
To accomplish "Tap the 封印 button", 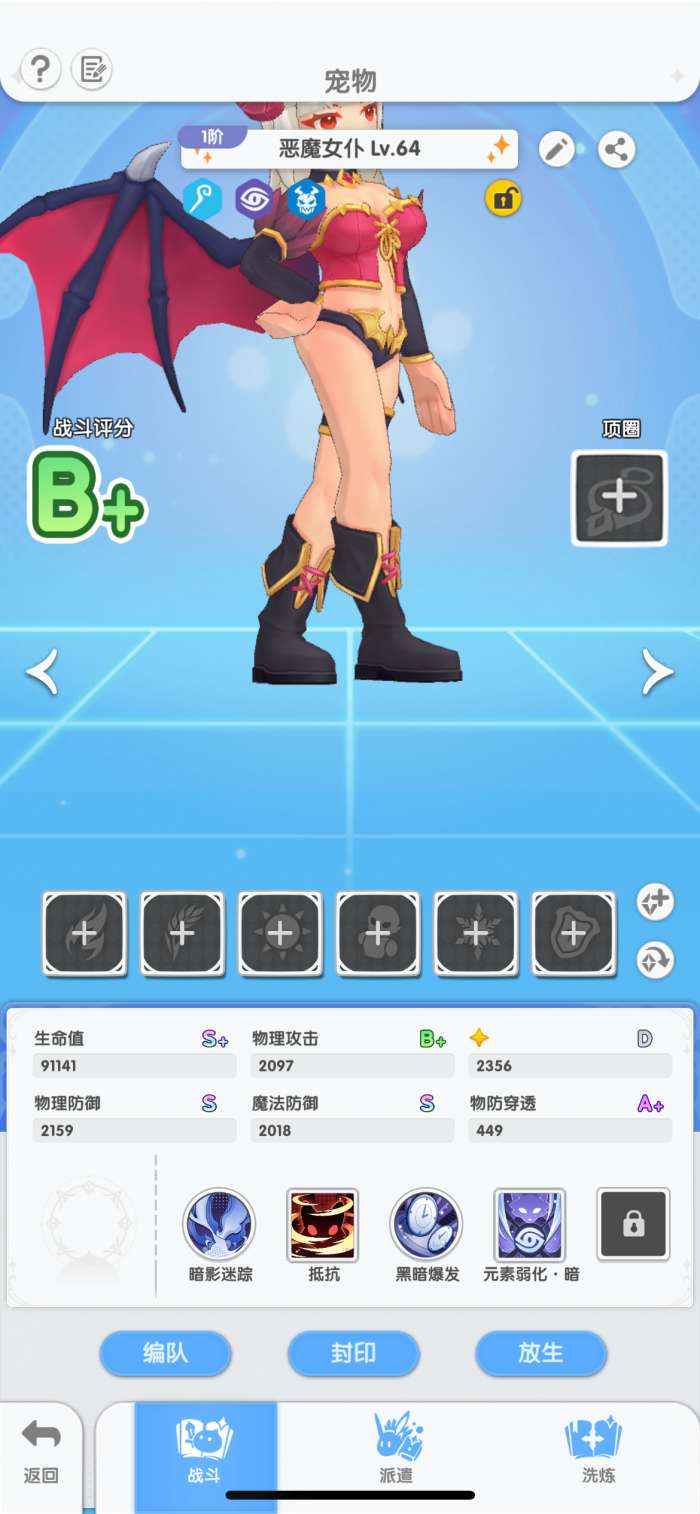I will pos(353,1353).
